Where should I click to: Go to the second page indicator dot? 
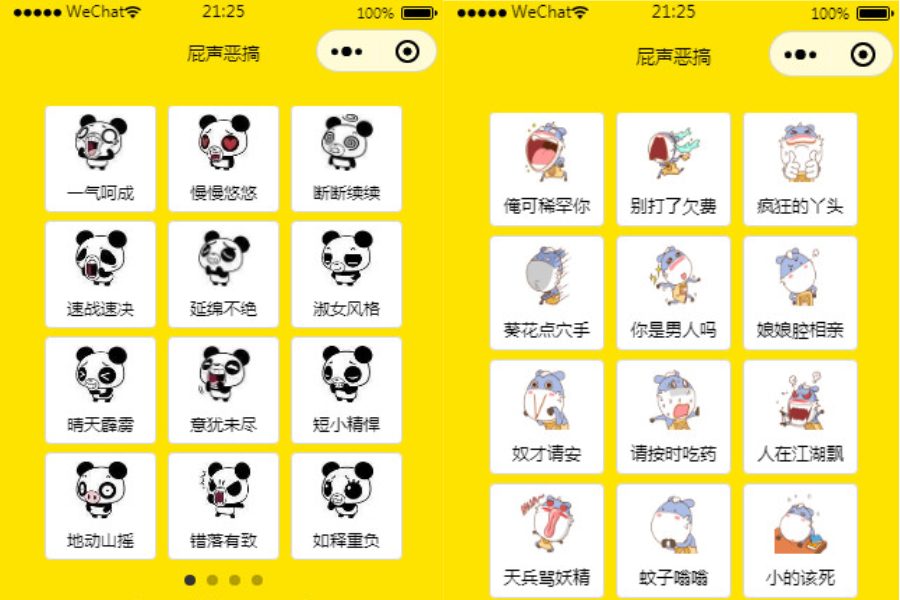212,580
